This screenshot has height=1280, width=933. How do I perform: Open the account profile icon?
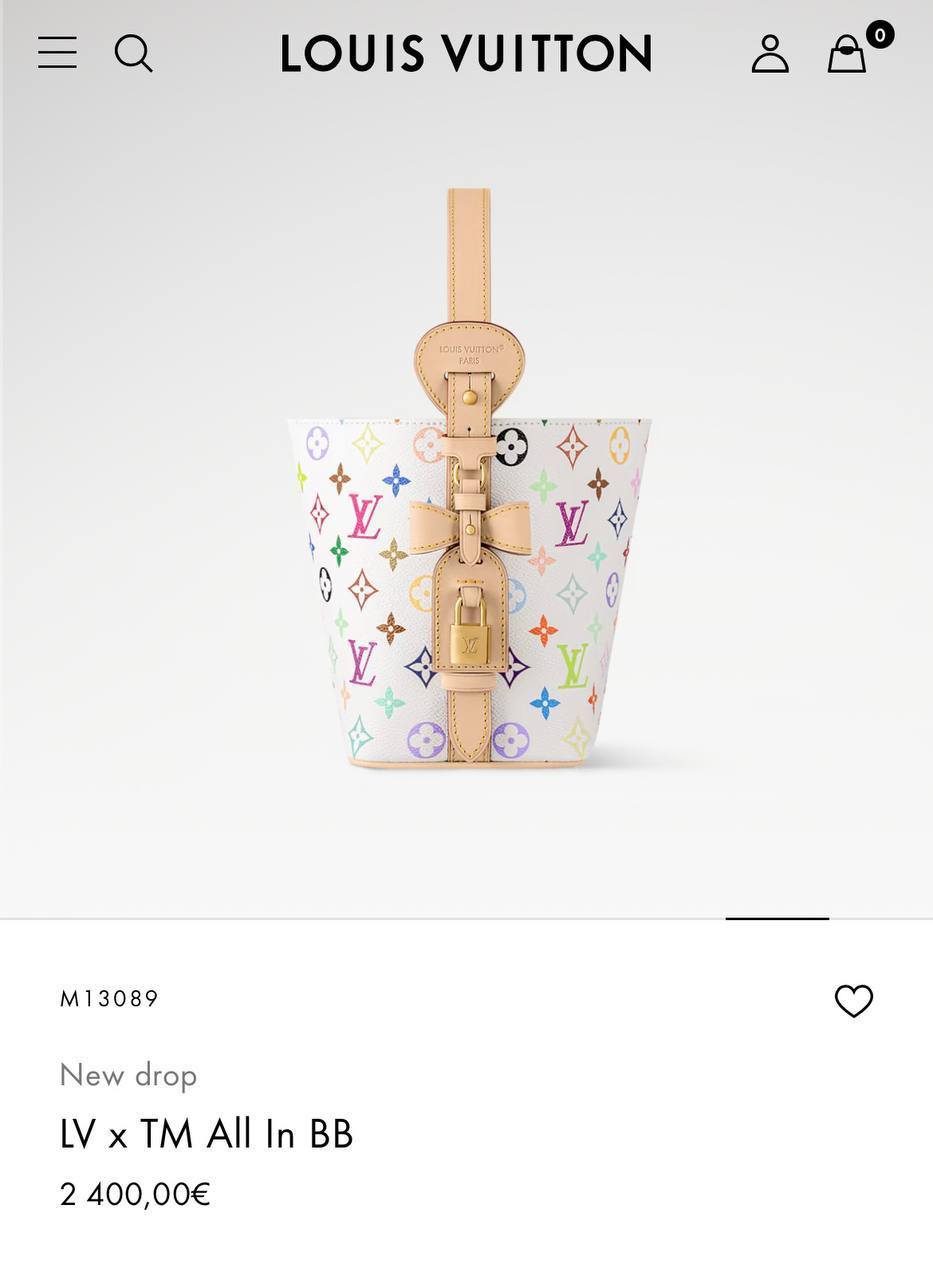coord(770,54)
